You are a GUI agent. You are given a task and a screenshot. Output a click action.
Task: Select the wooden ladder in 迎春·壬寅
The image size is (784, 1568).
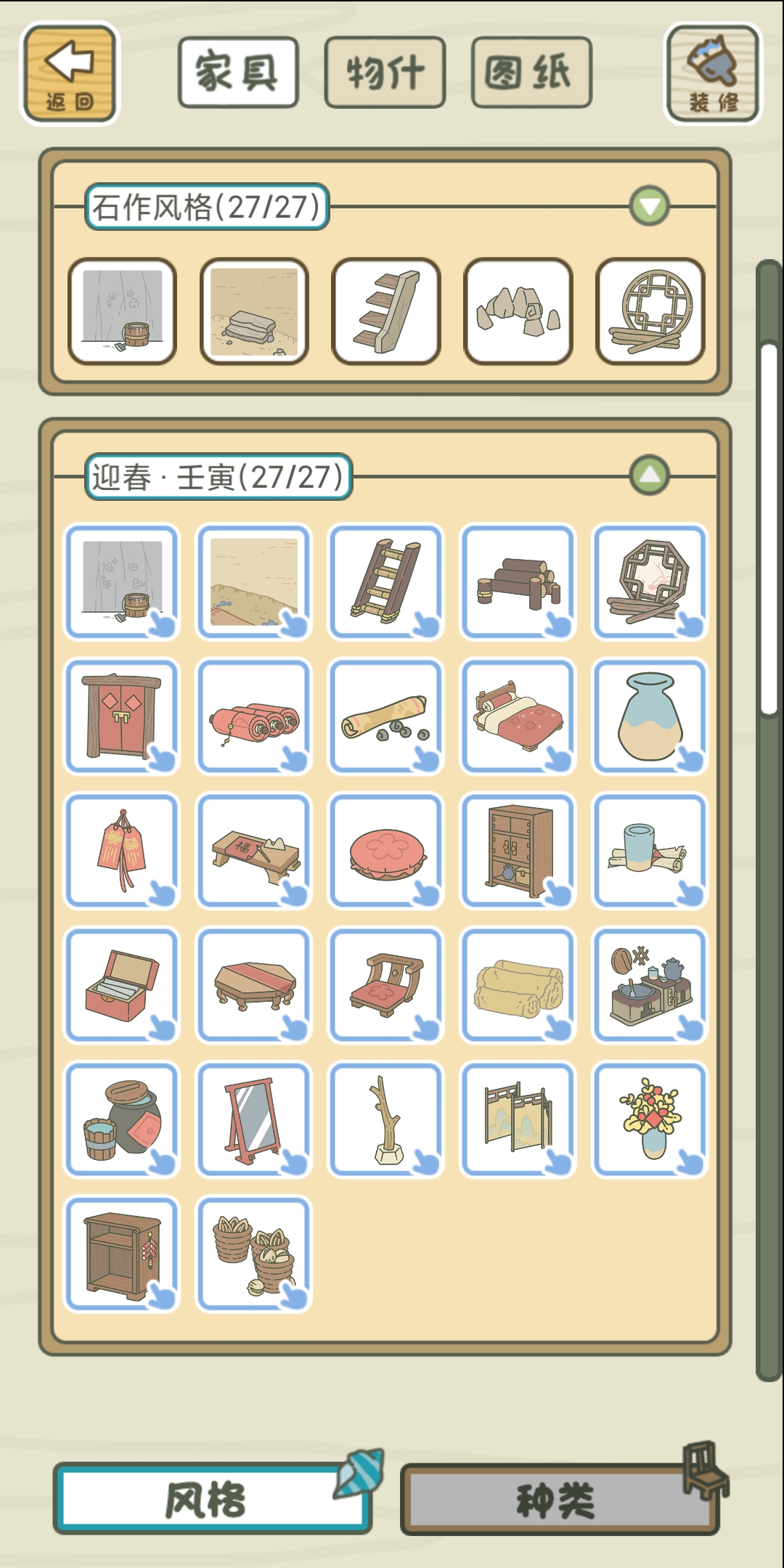coord(386,581)
